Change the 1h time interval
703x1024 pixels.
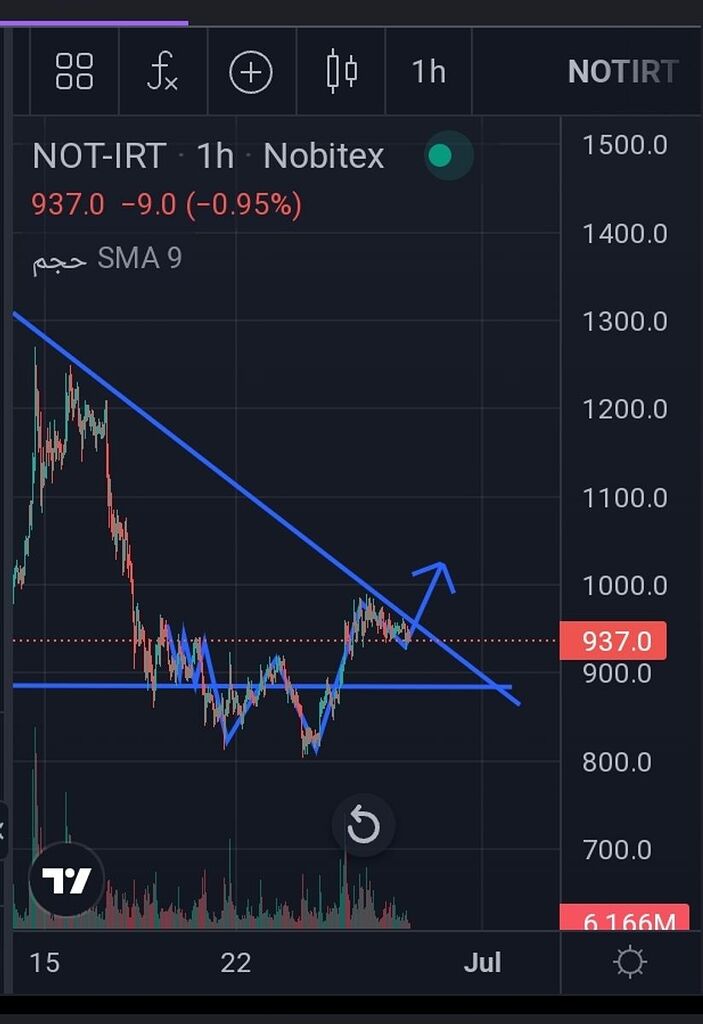point(428,72)
